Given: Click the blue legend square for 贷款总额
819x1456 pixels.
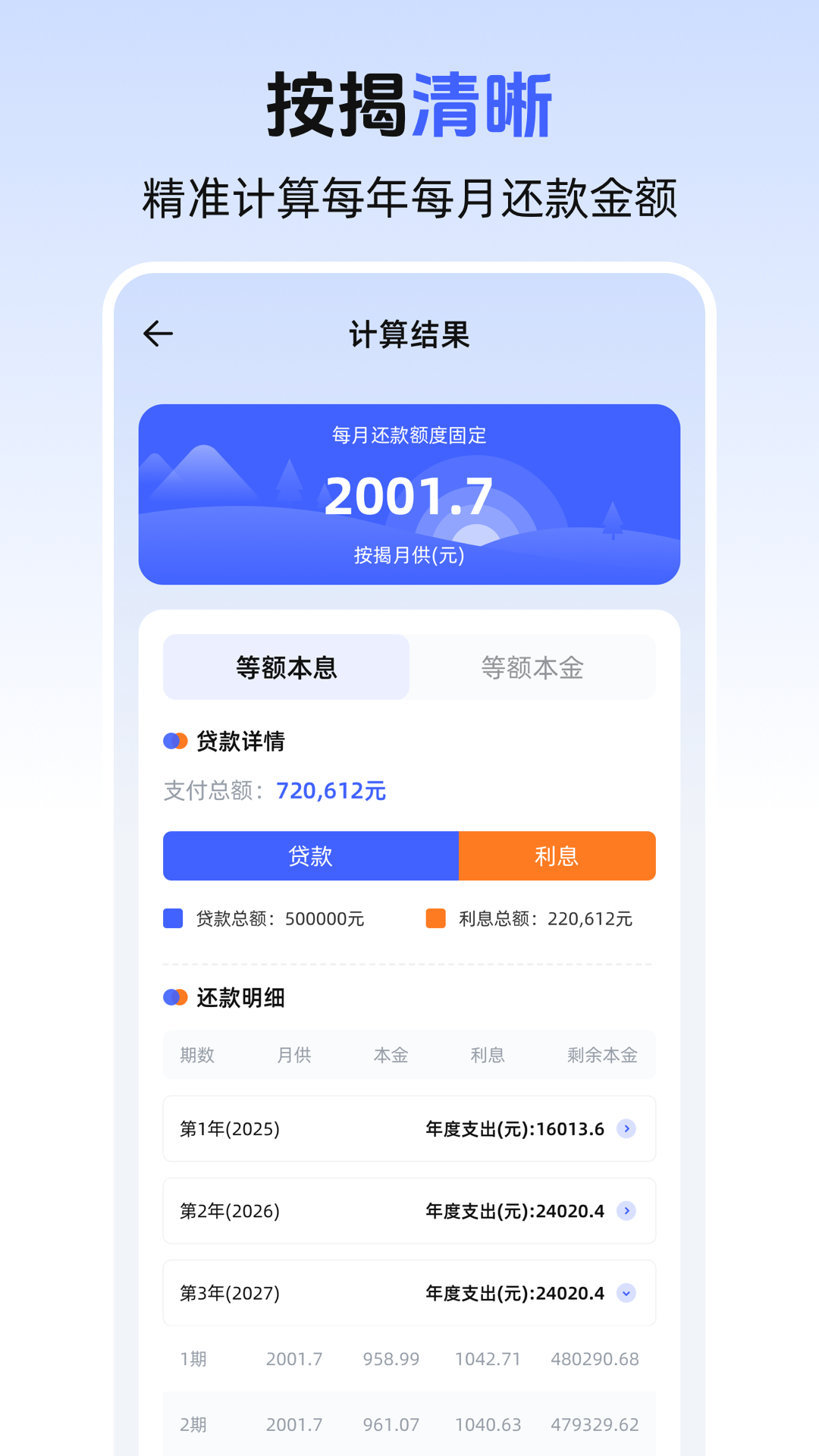Looking at the screenshot, I should (x=173, y=918).
